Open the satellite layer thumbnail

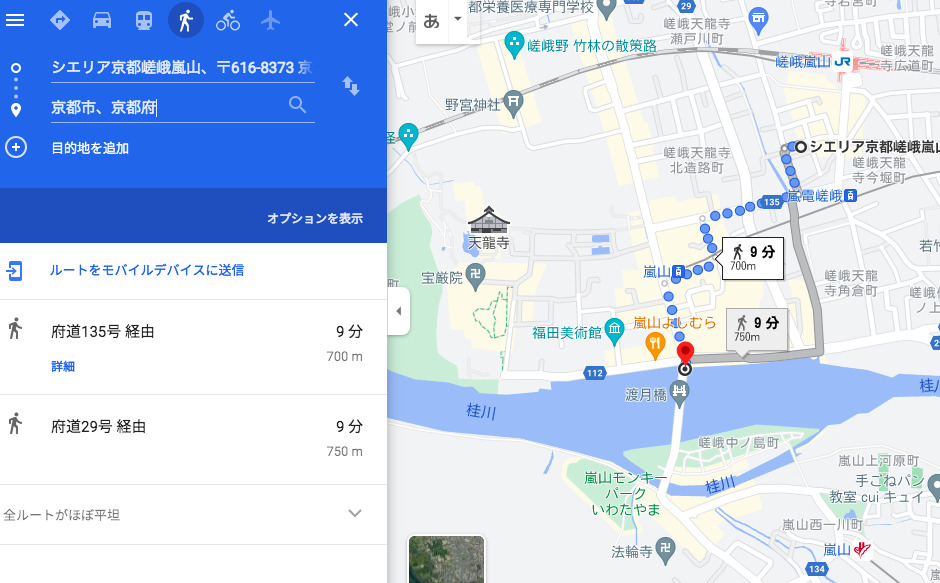[446, 560]
